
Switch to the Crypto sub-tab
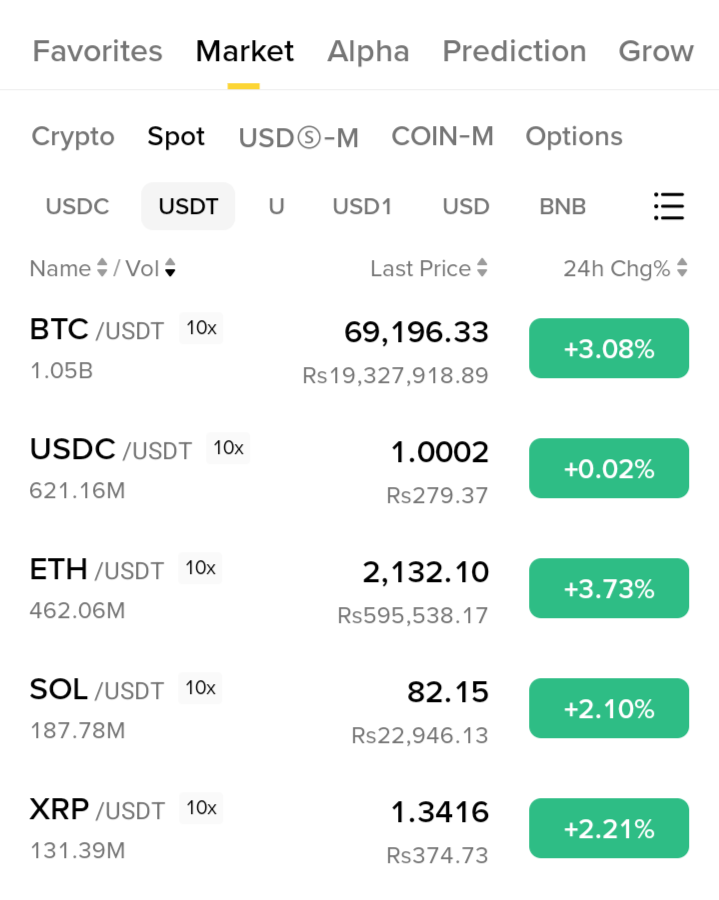(73, 137)
